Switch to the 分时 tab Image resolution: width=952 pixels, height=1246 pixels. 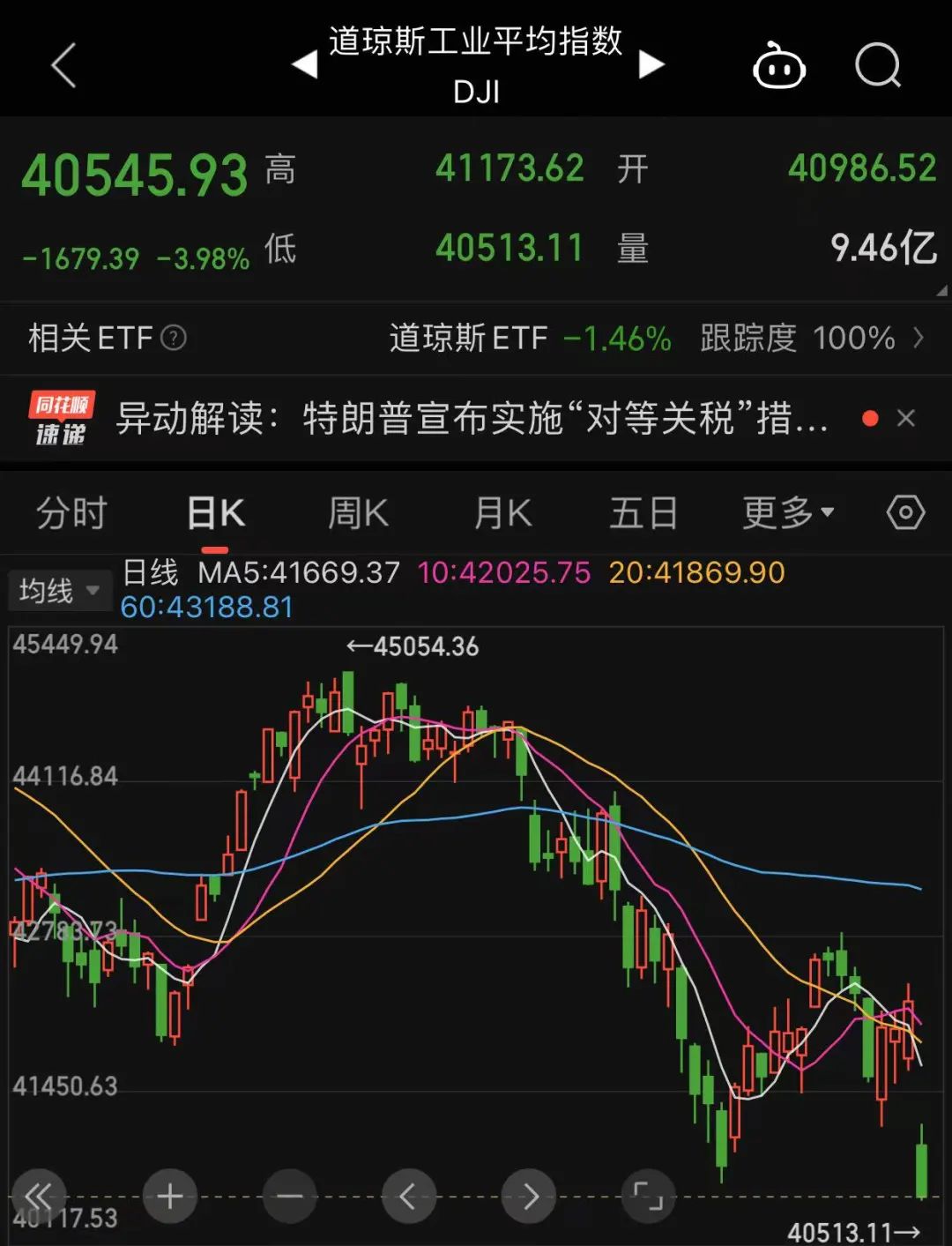point(71,511)
